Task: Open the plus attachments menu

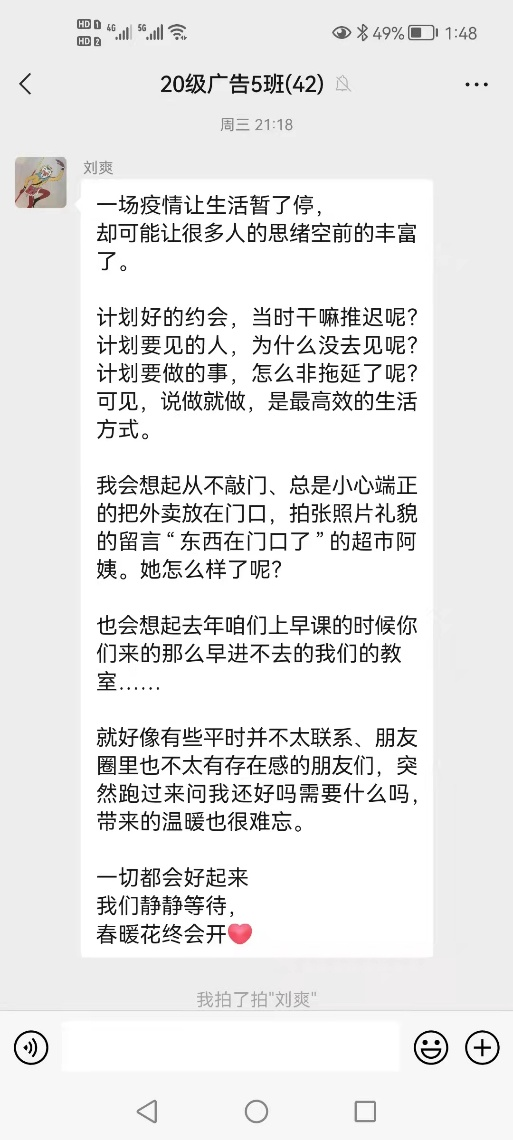Action: coord(482,1048)
